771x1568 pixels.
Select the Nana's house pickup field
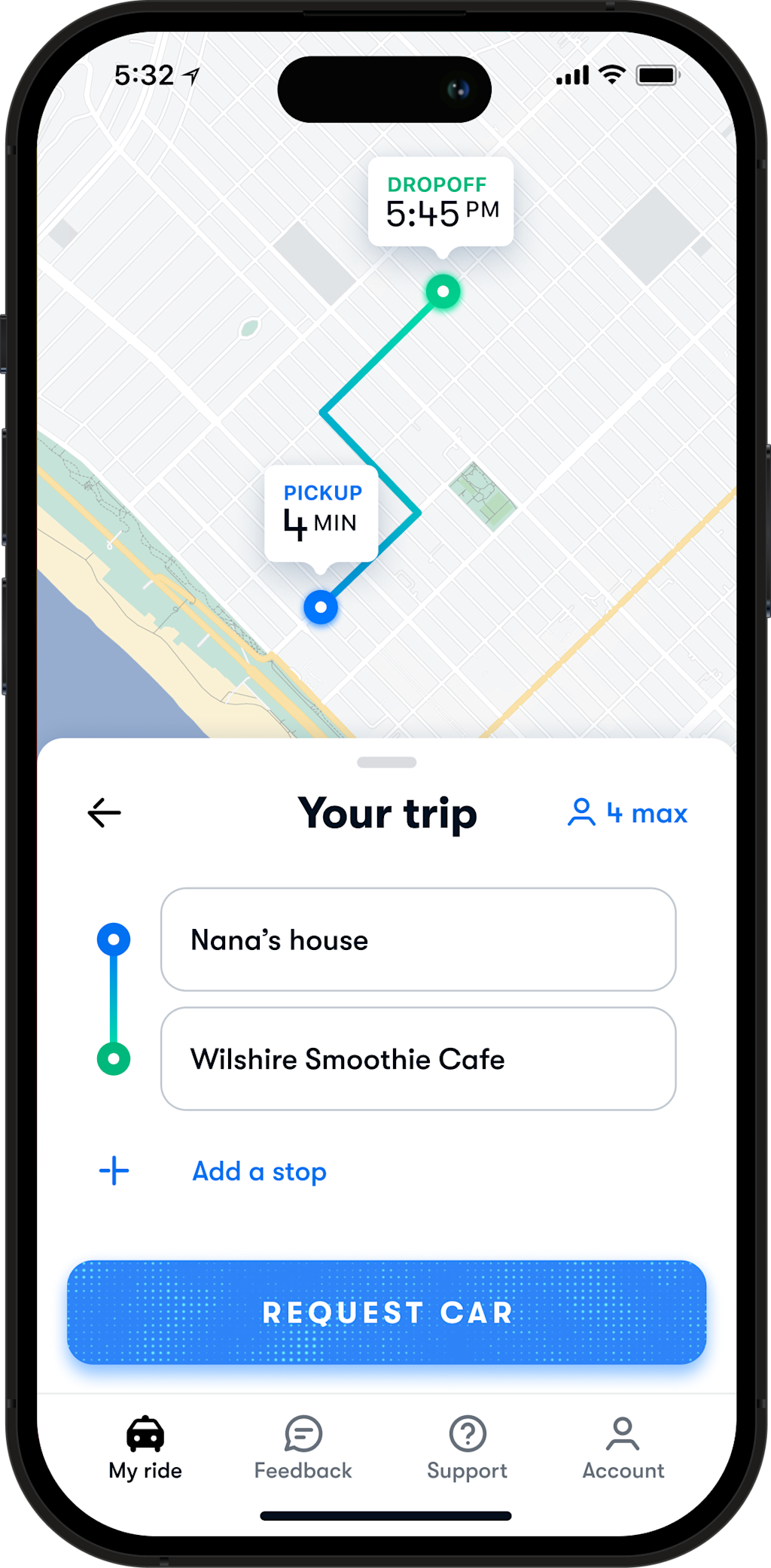pos(416,939)
